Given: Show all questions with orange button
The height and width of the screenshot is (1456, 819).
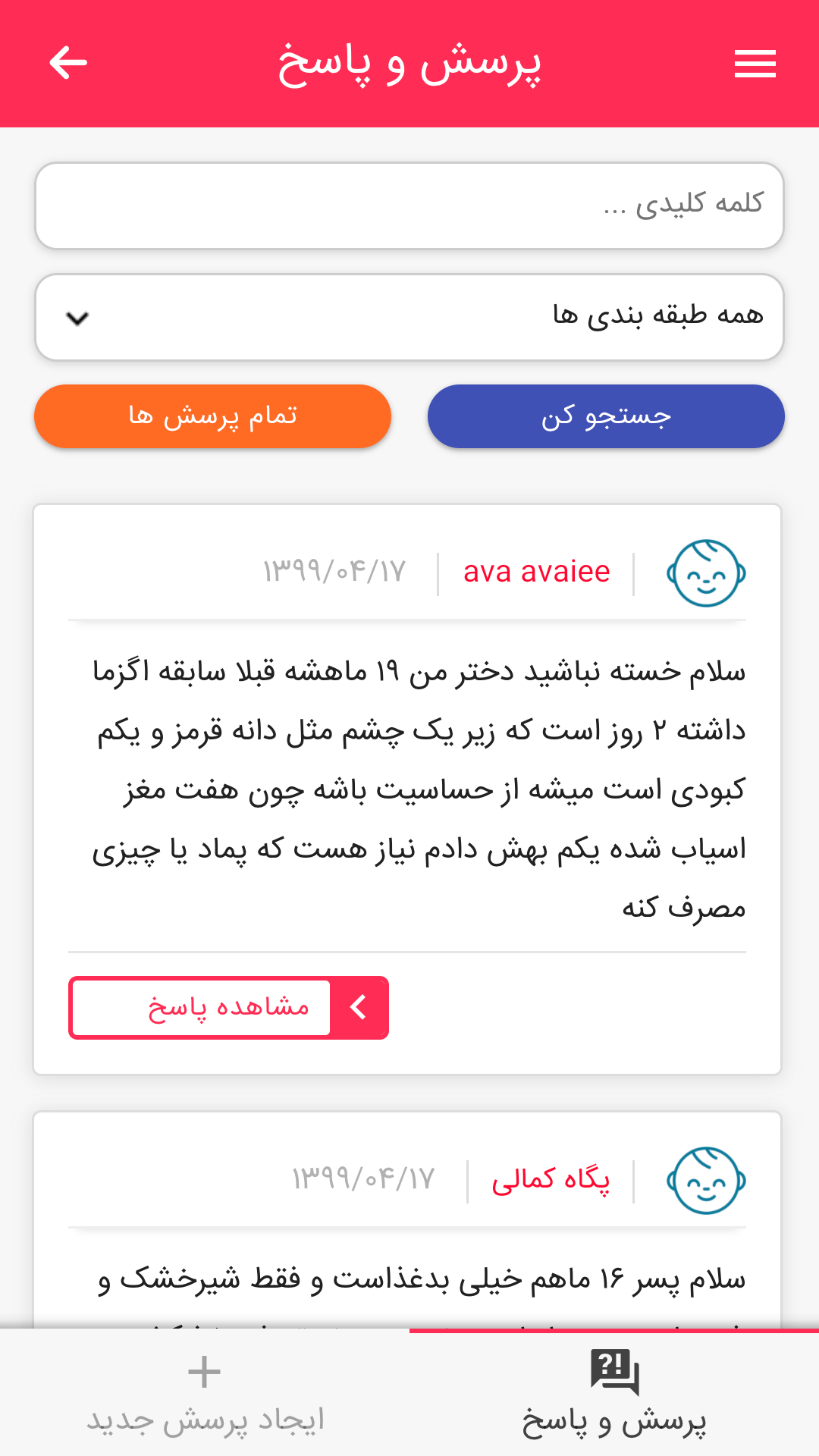Looking at the screenshot, I should click(x=212, y=416).
